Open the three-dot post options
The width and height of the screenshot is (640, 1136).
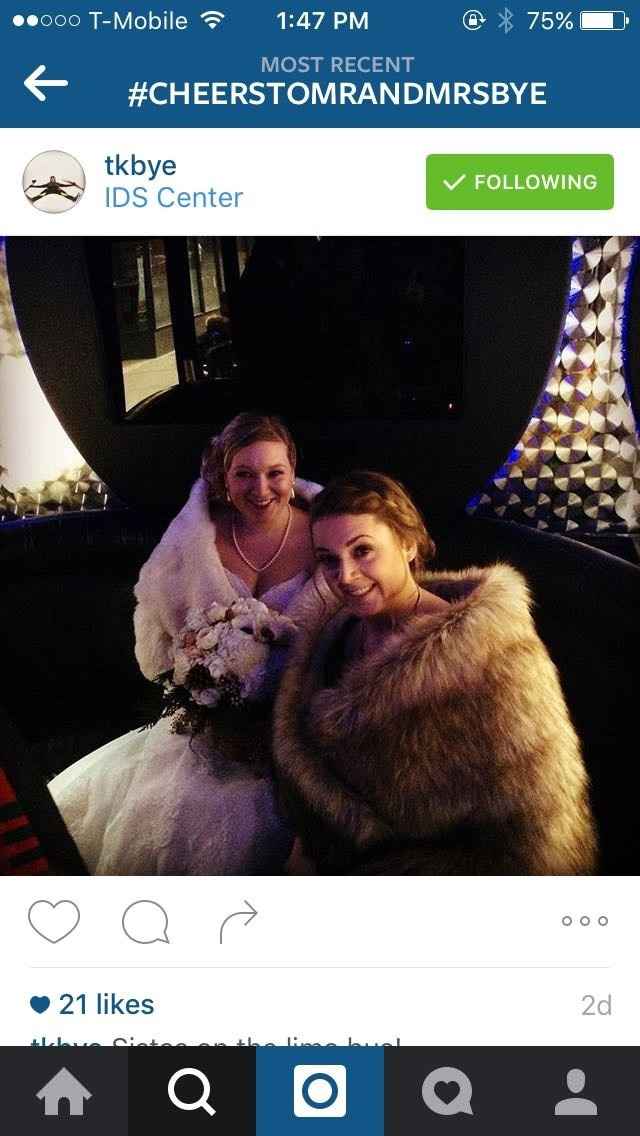pos(585,921)
